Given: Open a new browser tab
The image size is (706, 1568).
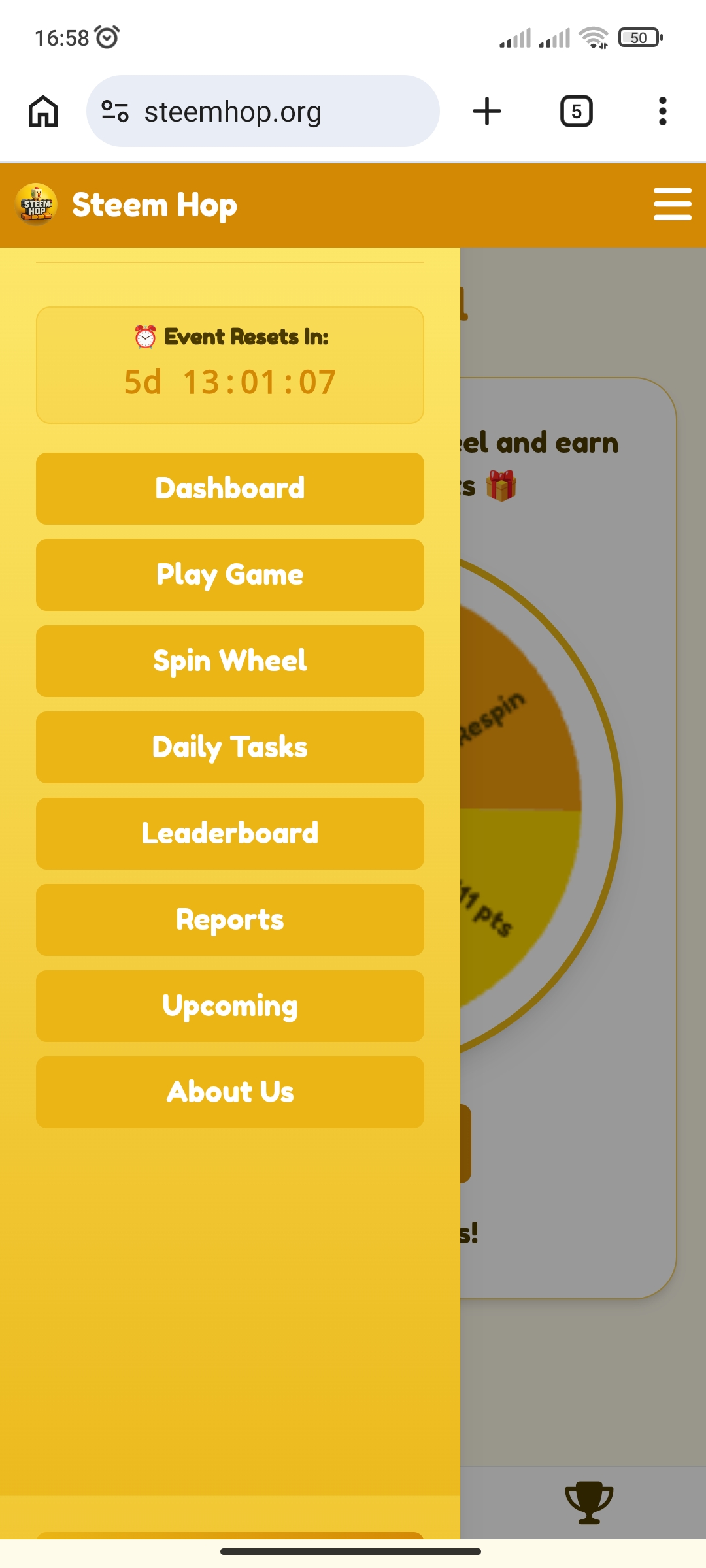Looking at the screenshot, I should 487,111.
